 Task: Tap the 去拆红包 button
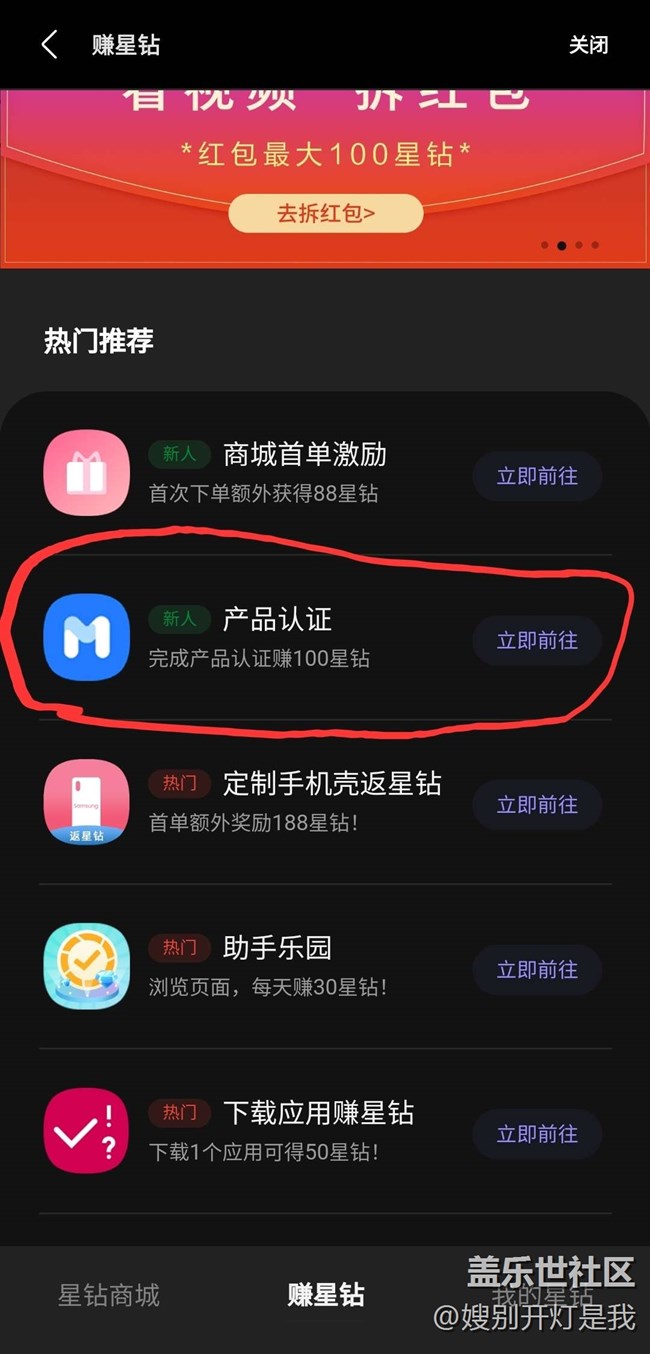tap(326, 213)
